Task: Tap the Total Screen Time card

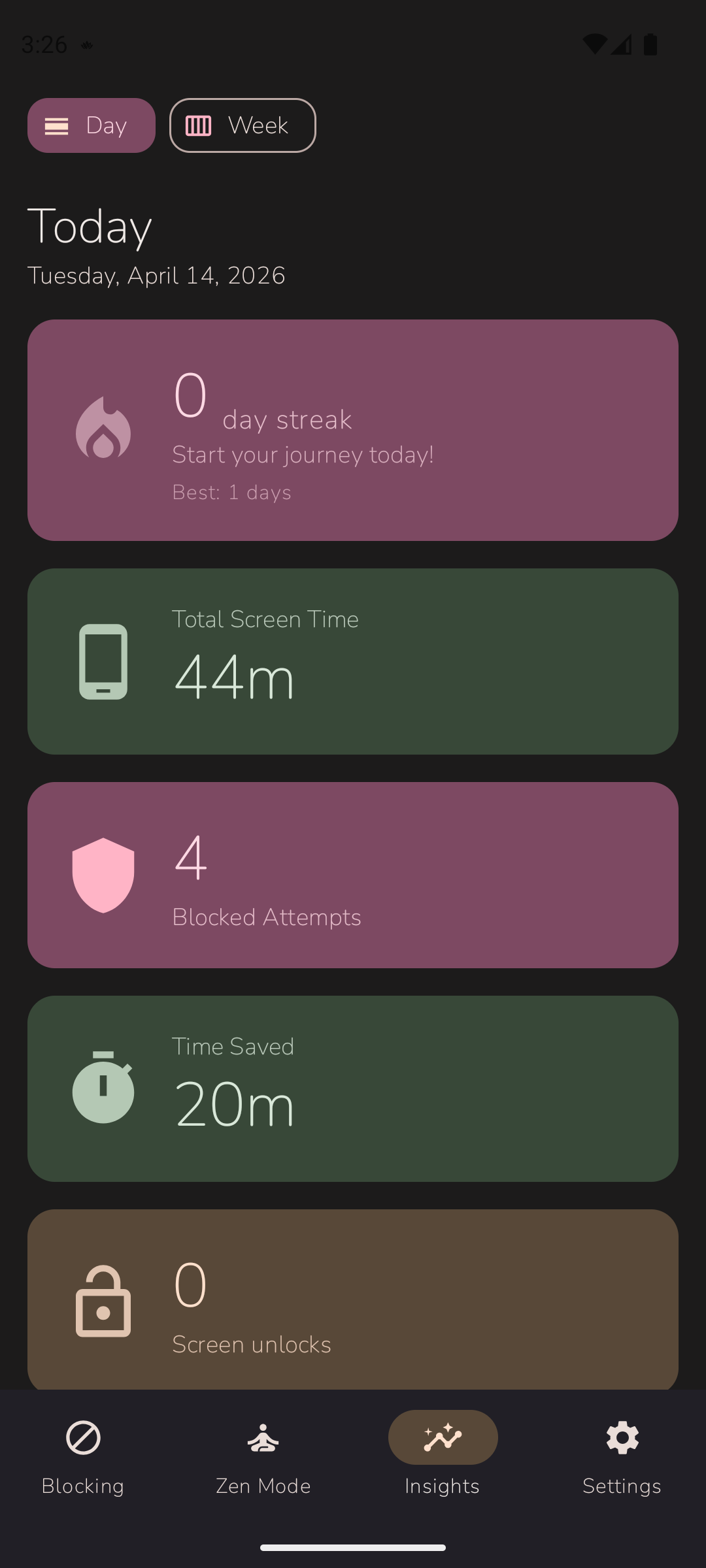Action: [353, 662]
